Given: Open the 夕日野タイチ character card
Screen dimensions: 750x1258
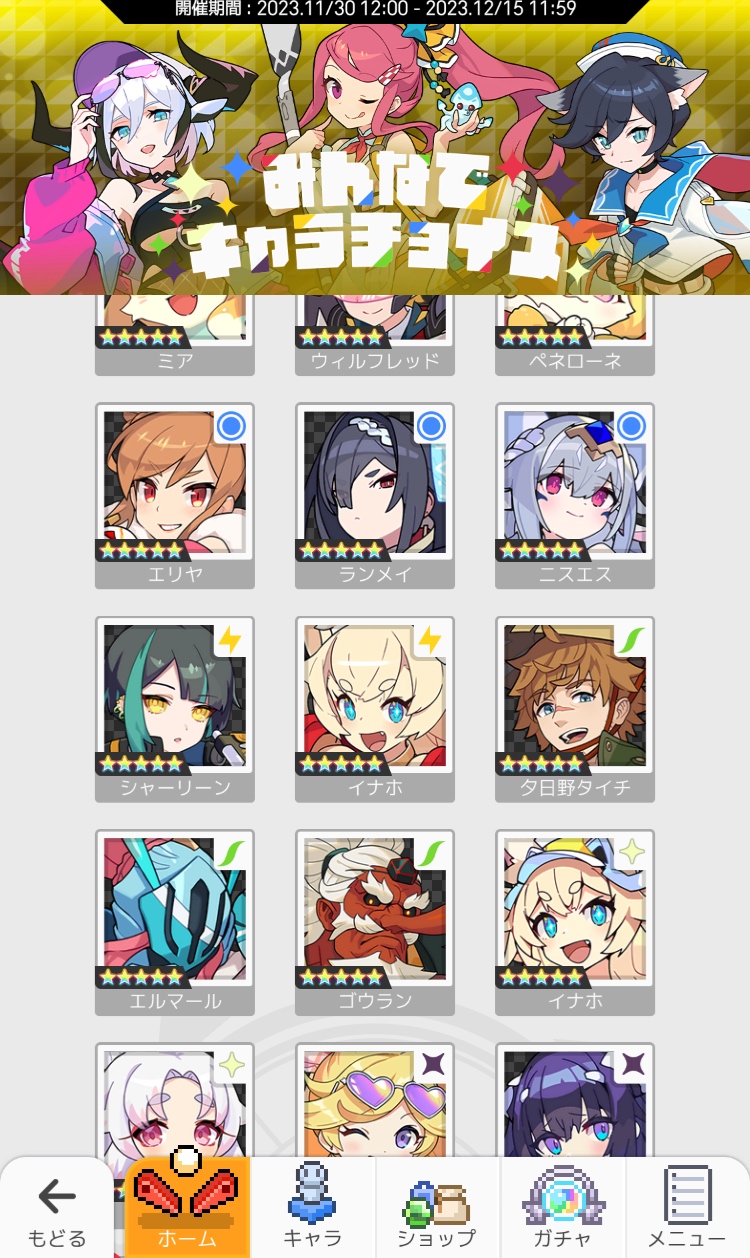Looking at the screenshot, I should pyautogui.click(x=575, y=698).
